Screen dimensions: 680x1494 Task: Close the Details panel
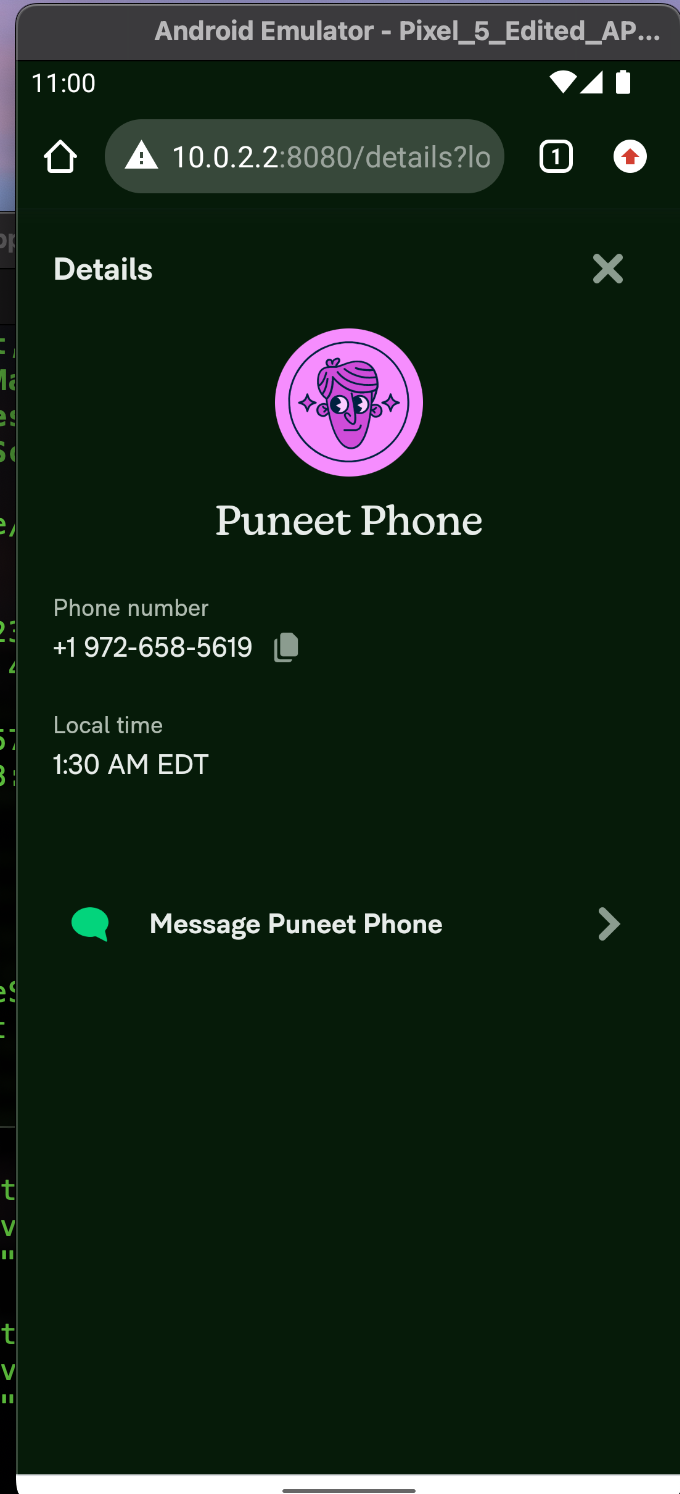(607, 268)
